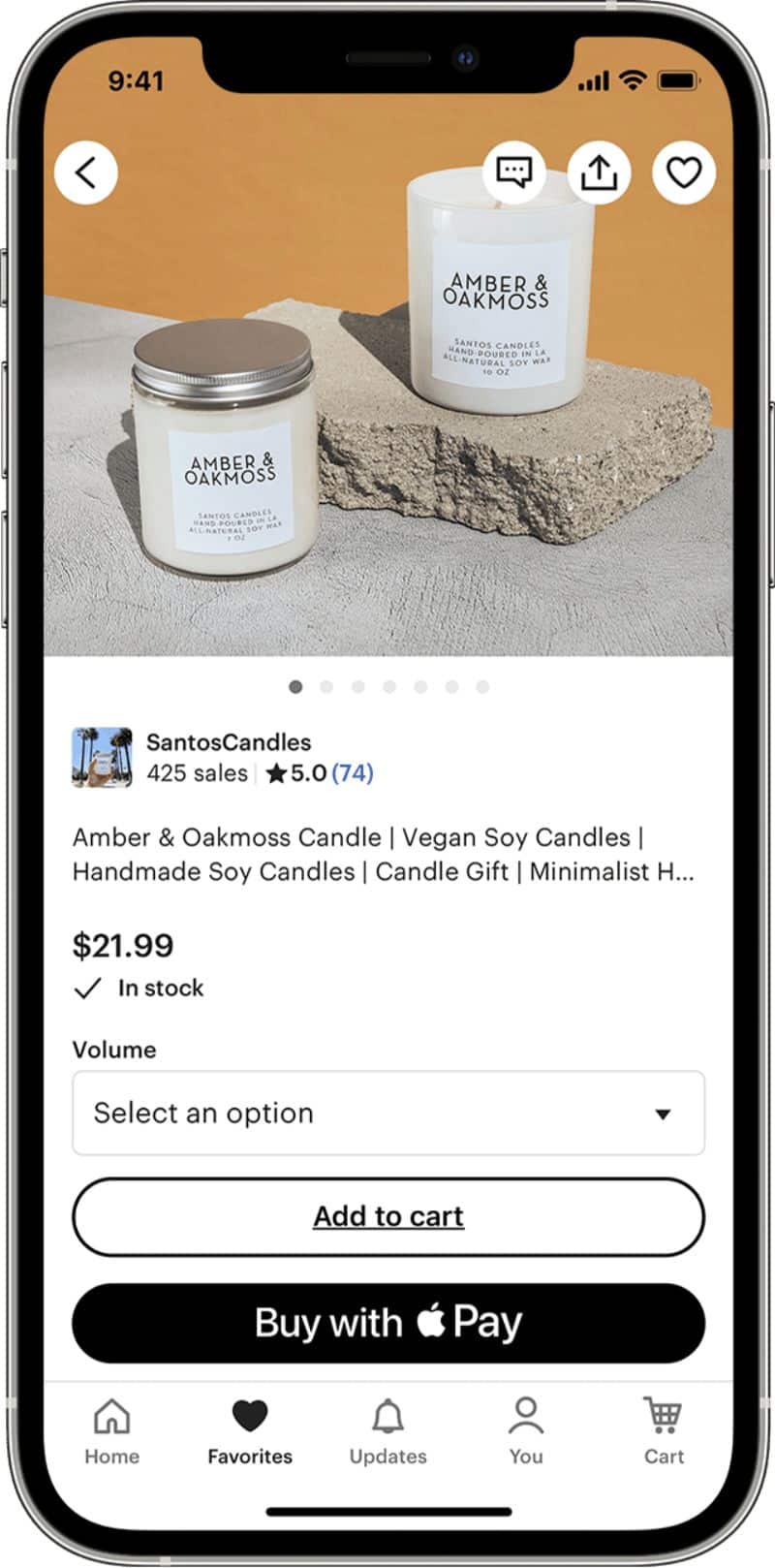This screenshot has width=775, height=1568.
Task: Open the SantosCandles shop name
Action: tap(229, 742)
